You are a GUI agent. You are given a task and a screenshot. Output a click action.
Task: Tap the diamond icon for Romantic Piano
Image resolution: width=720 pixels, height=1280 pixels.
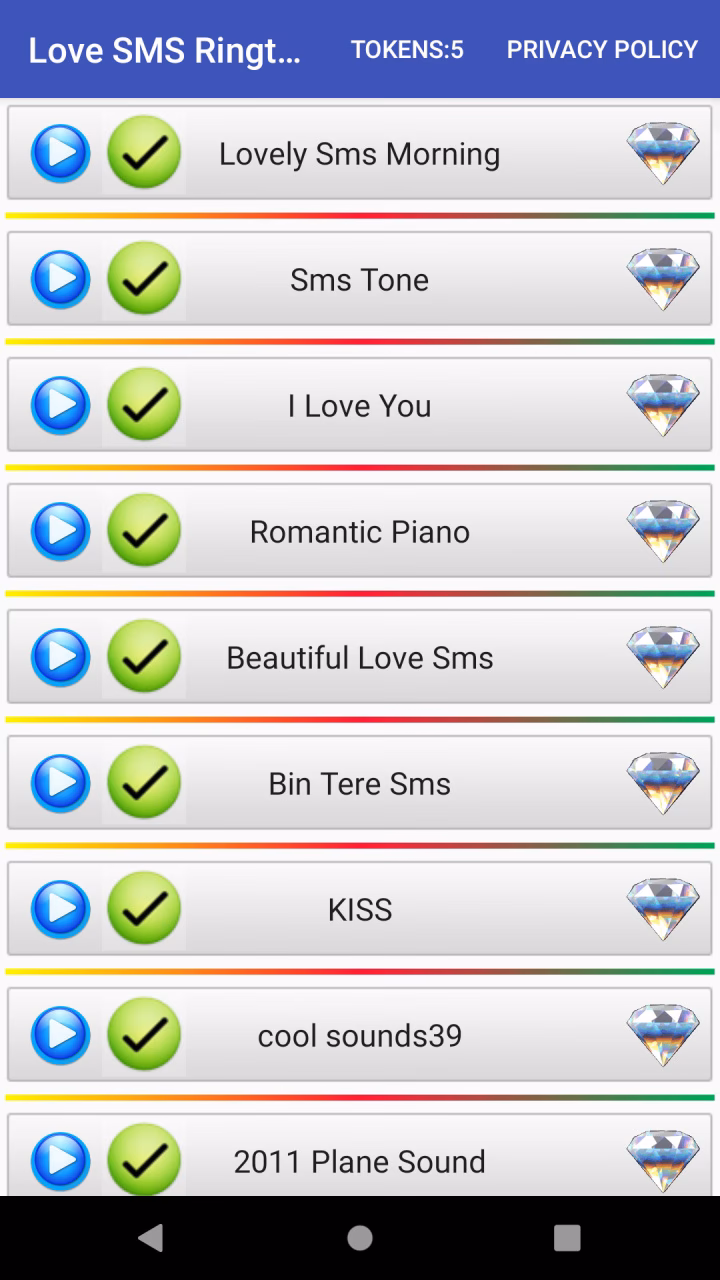(663, 530)
